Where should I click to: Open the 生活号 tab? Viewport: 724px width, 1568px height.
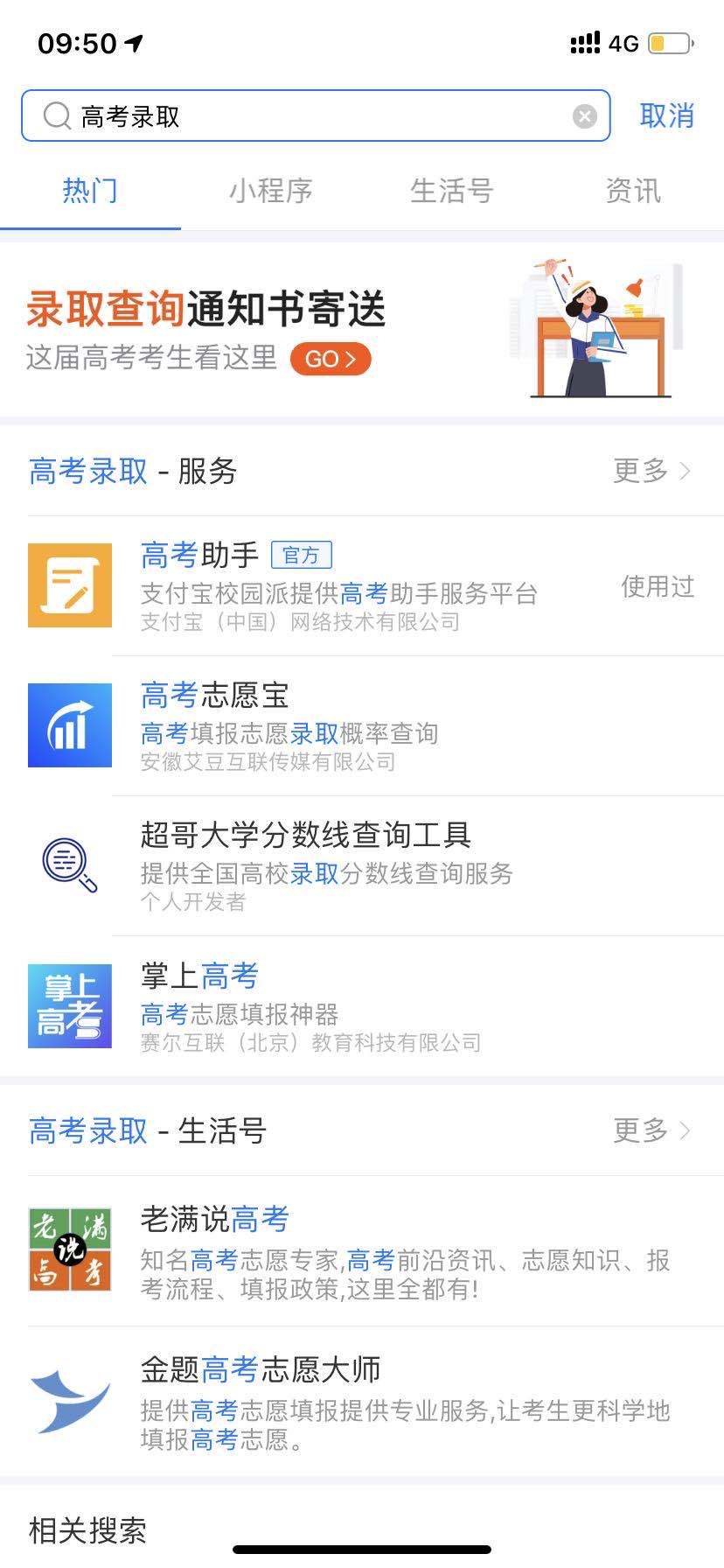(x=451, y=191)
